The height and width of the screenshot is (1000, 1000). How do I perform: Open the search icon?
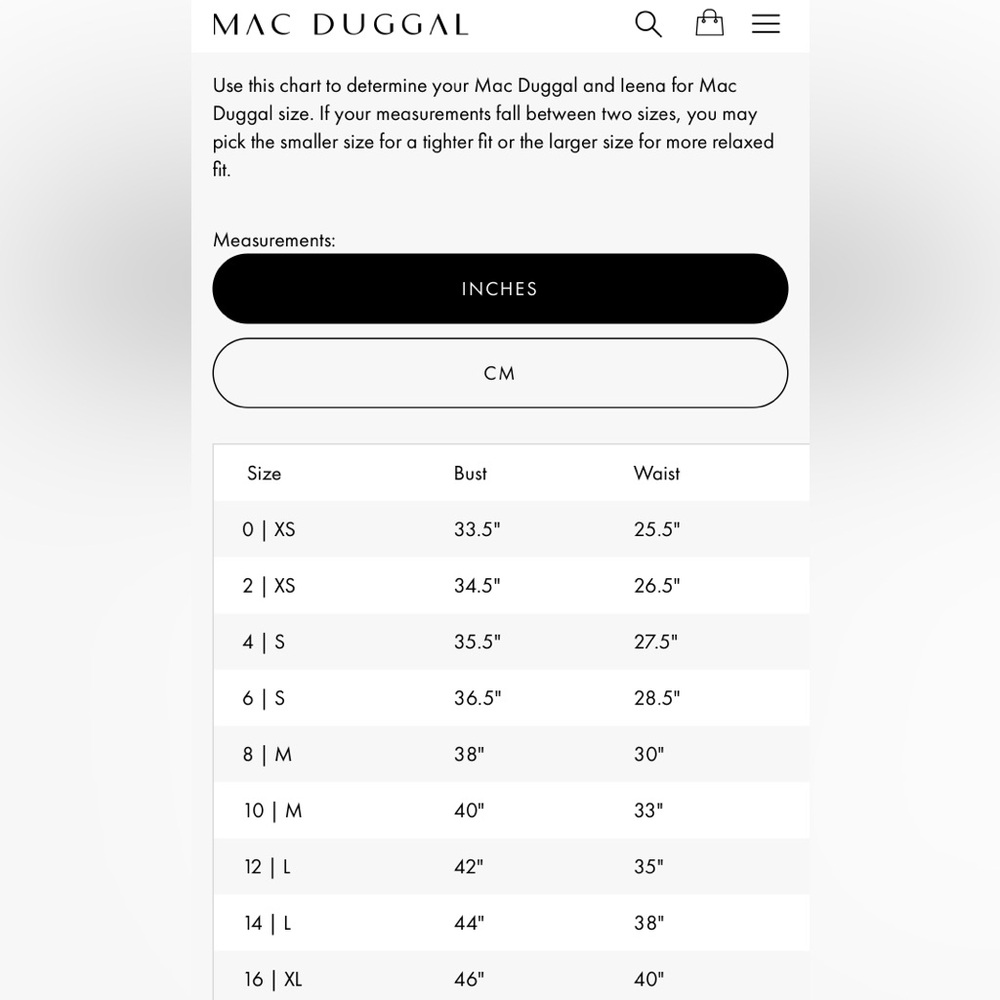click(648, 24)
